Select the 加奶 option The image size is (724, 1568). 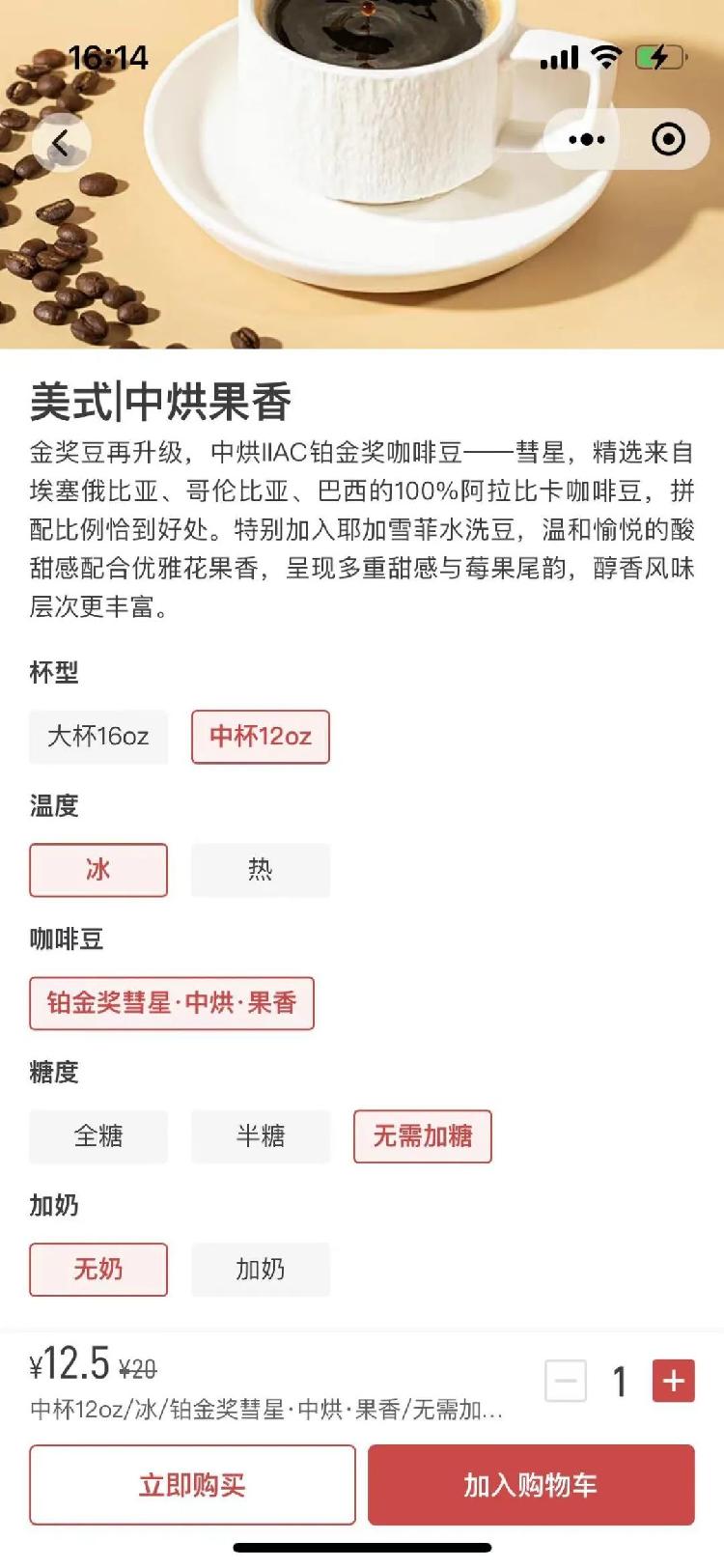click(261, 1270)
